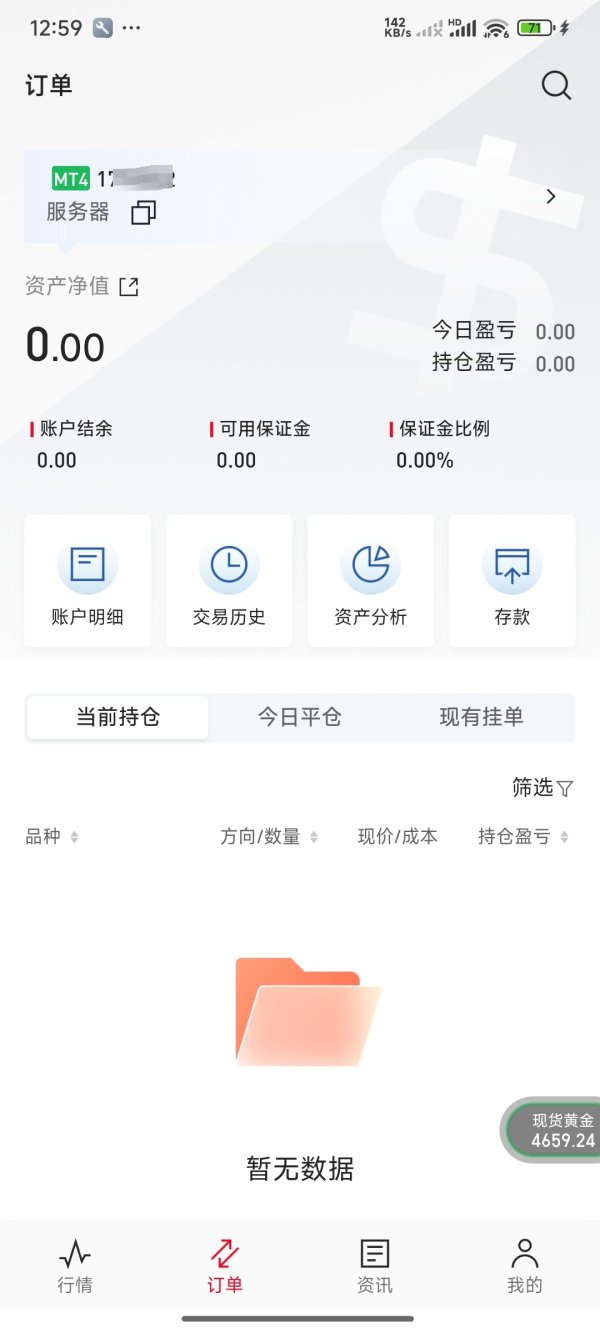Viewport: 600px width, 1333px height.
Task: Open the 筛选 filter
Action: tap(543, 788)
